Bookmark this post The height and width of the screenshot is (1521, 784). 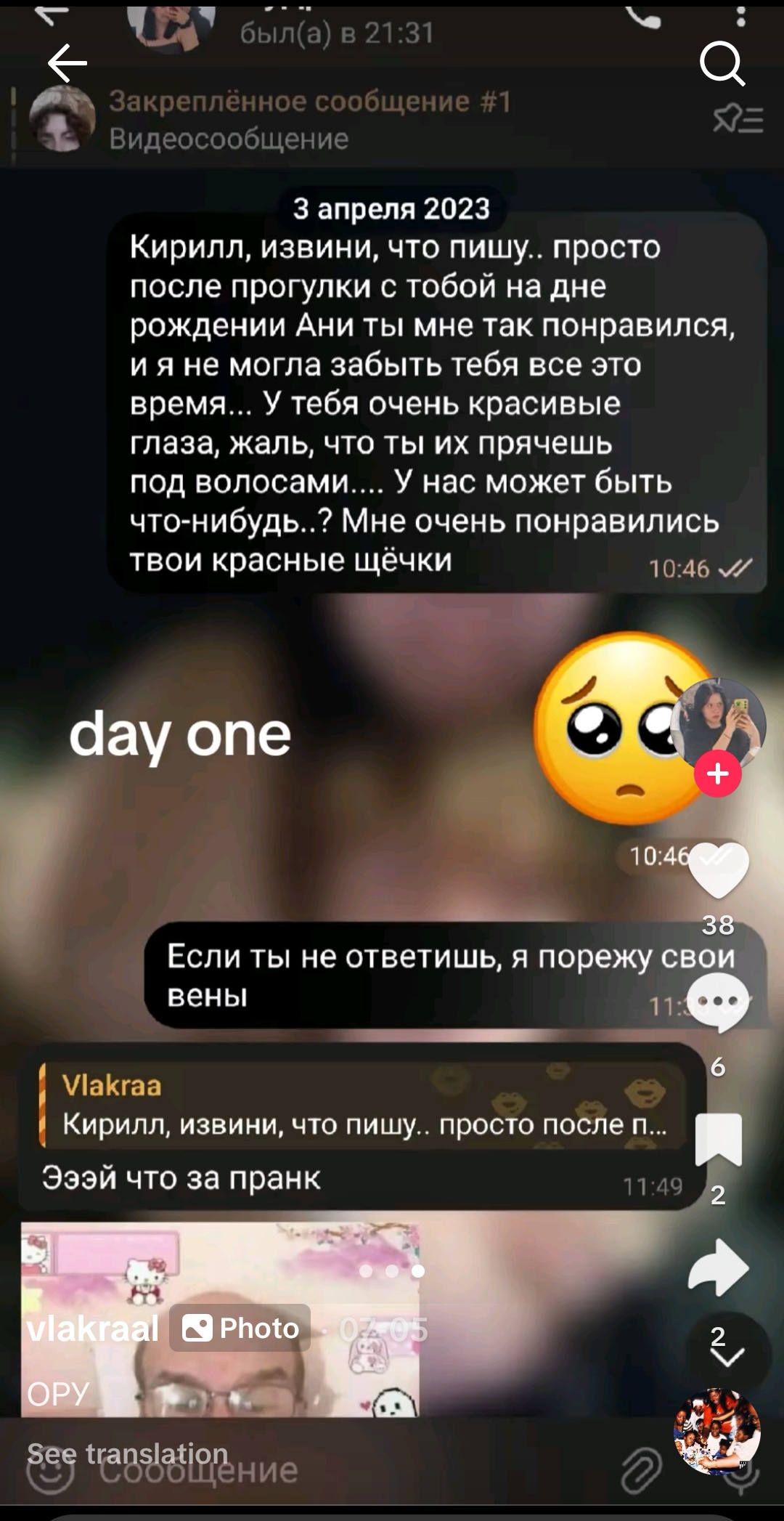pos(718,1139)
